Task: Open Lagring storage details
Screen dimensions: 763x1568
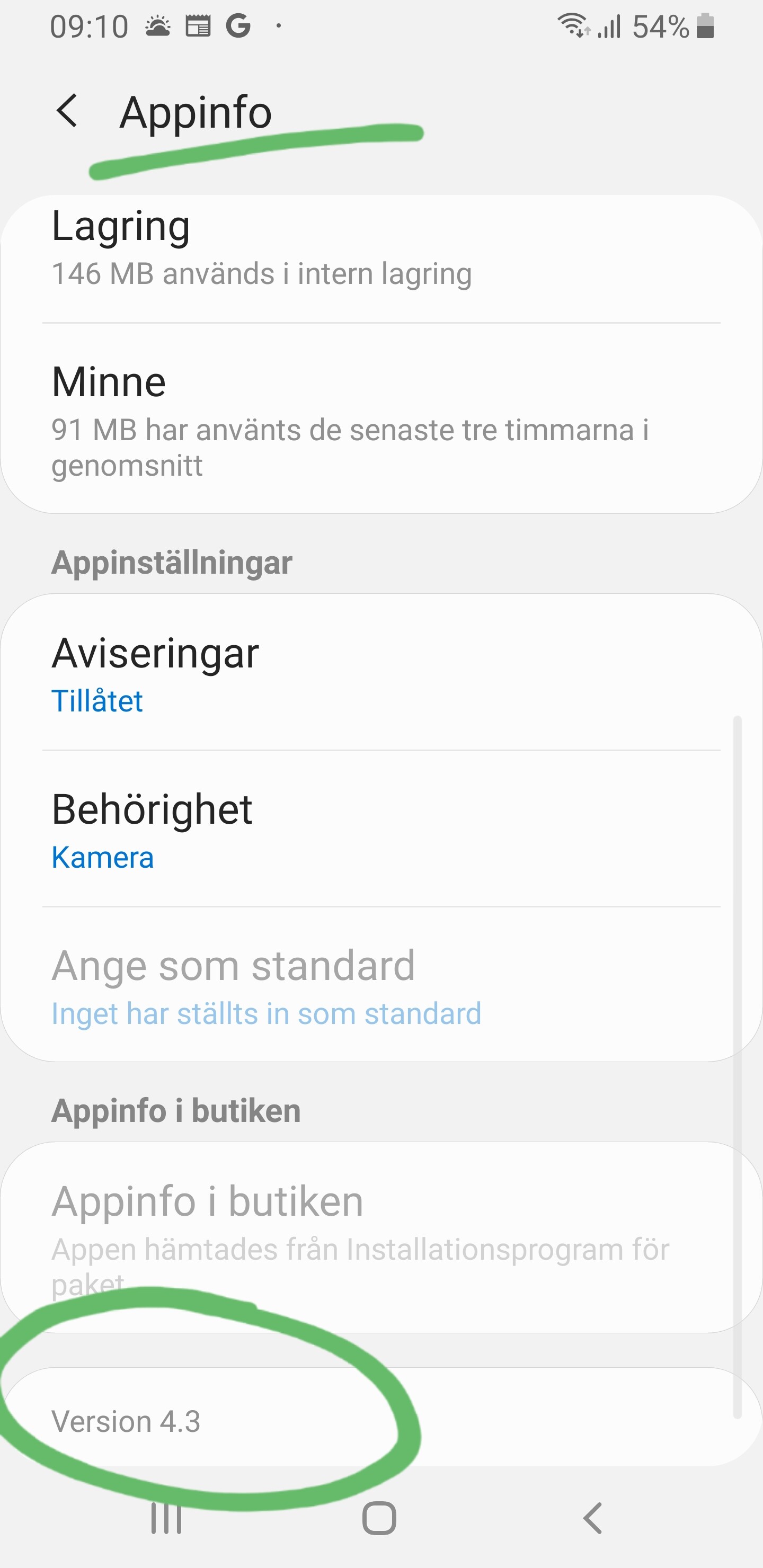Action: [381, 259]
